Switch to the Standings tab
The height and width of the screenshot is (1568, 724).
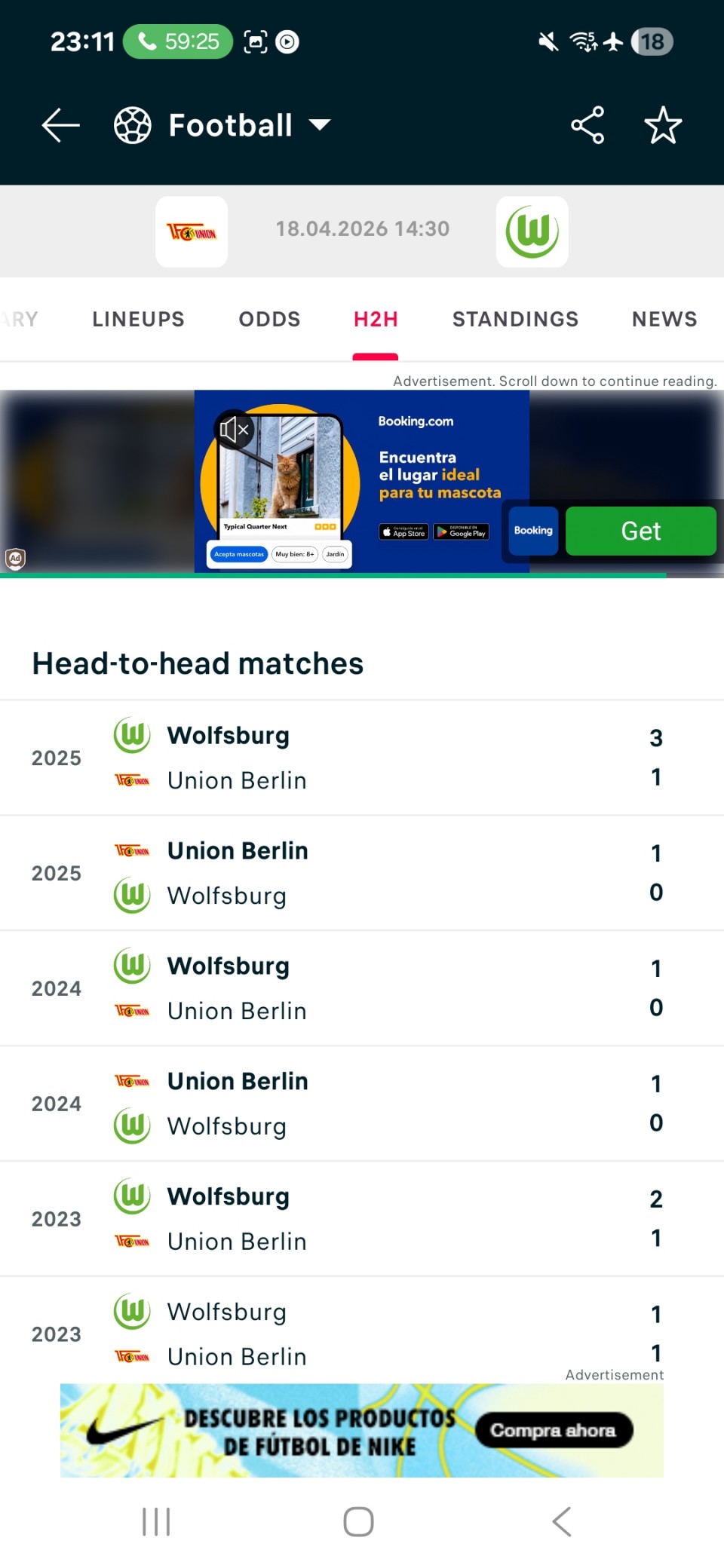coord(515,320)
